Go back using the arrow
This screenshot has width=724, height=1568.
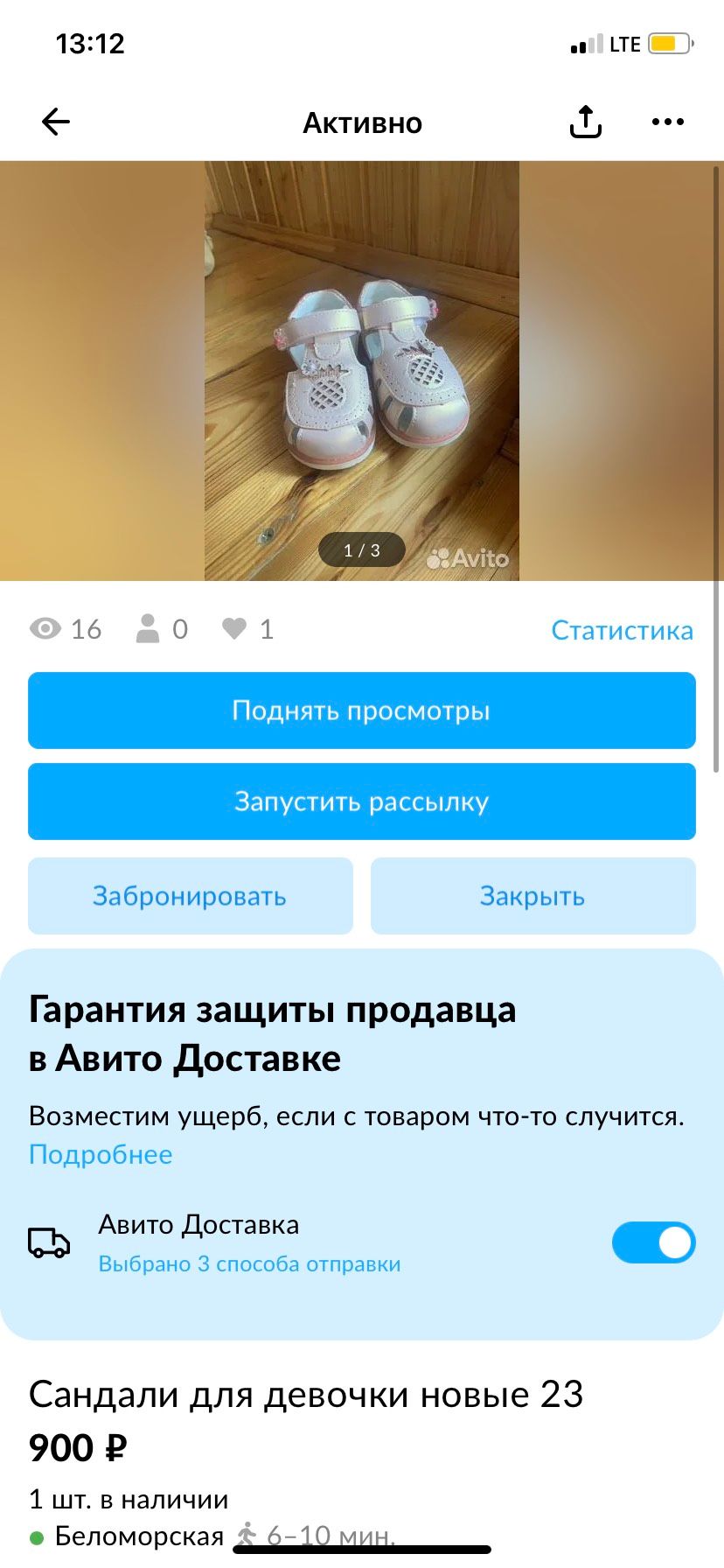(56, 122)
